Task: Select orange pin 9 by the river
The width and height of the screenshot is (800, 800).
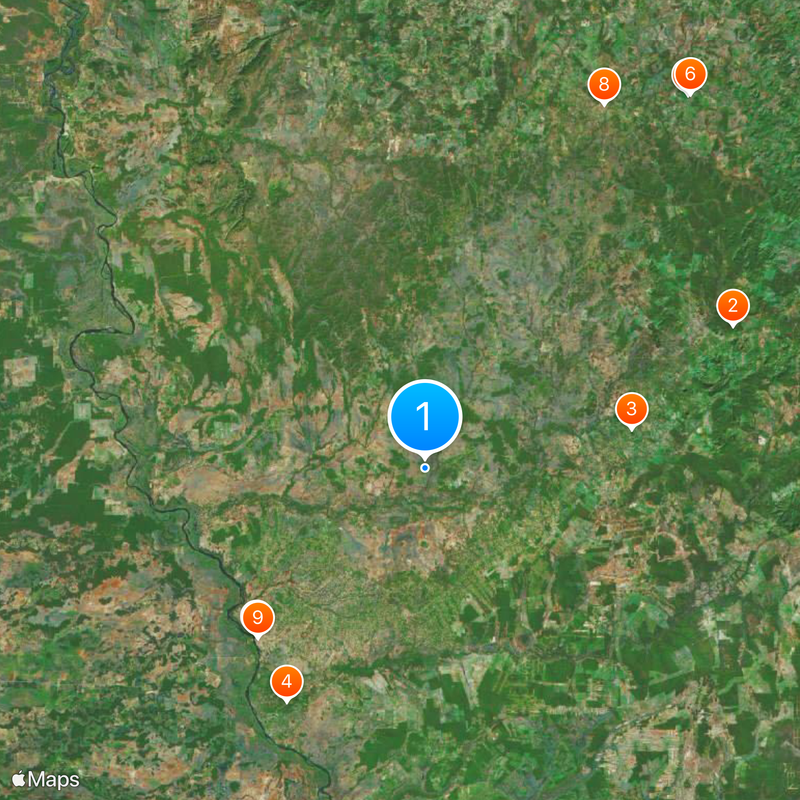Action: click(x=258, y=617)
